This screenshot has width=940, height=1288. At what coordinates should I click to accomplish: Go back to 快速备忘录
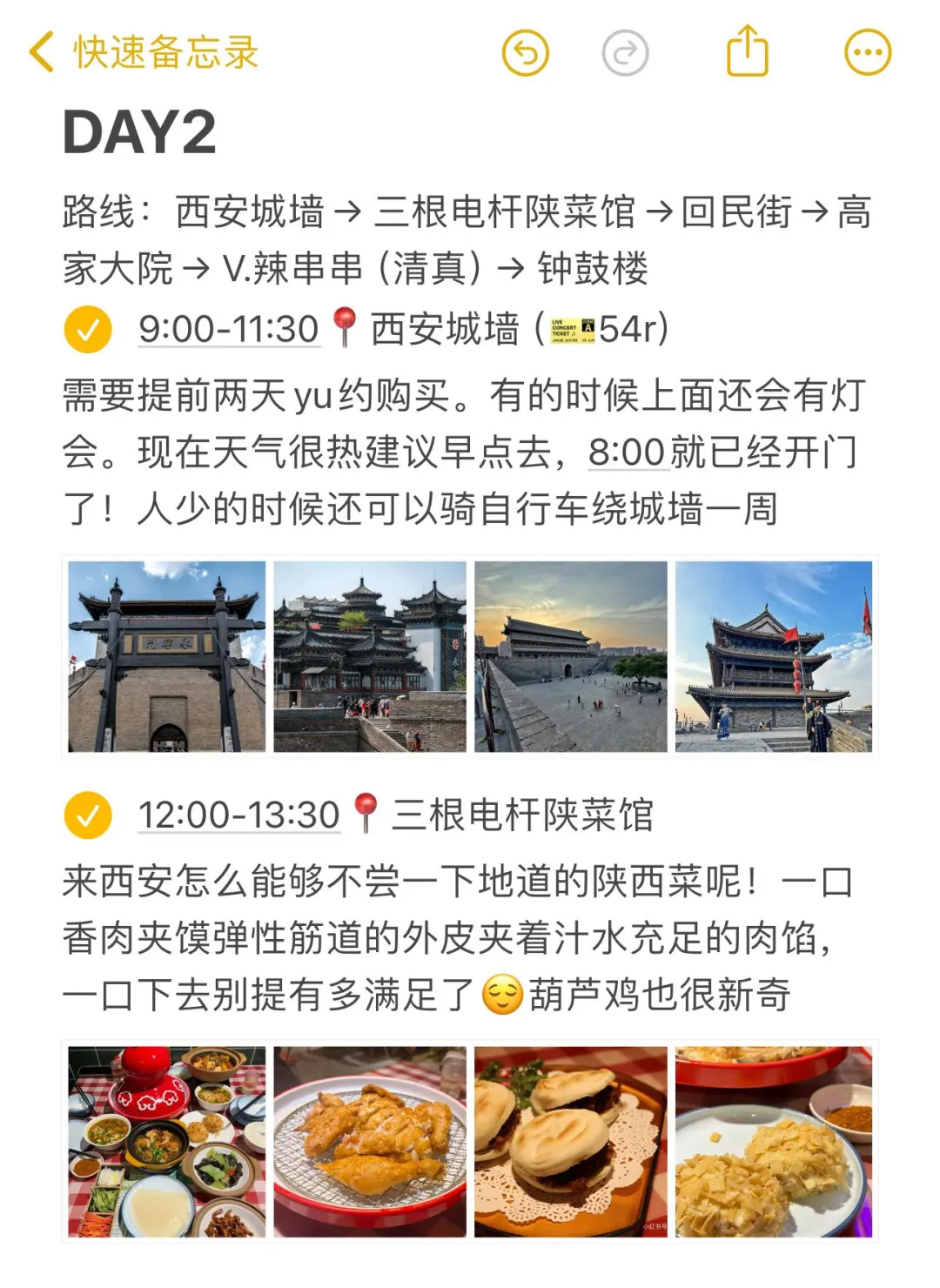(x=144, y=52)
